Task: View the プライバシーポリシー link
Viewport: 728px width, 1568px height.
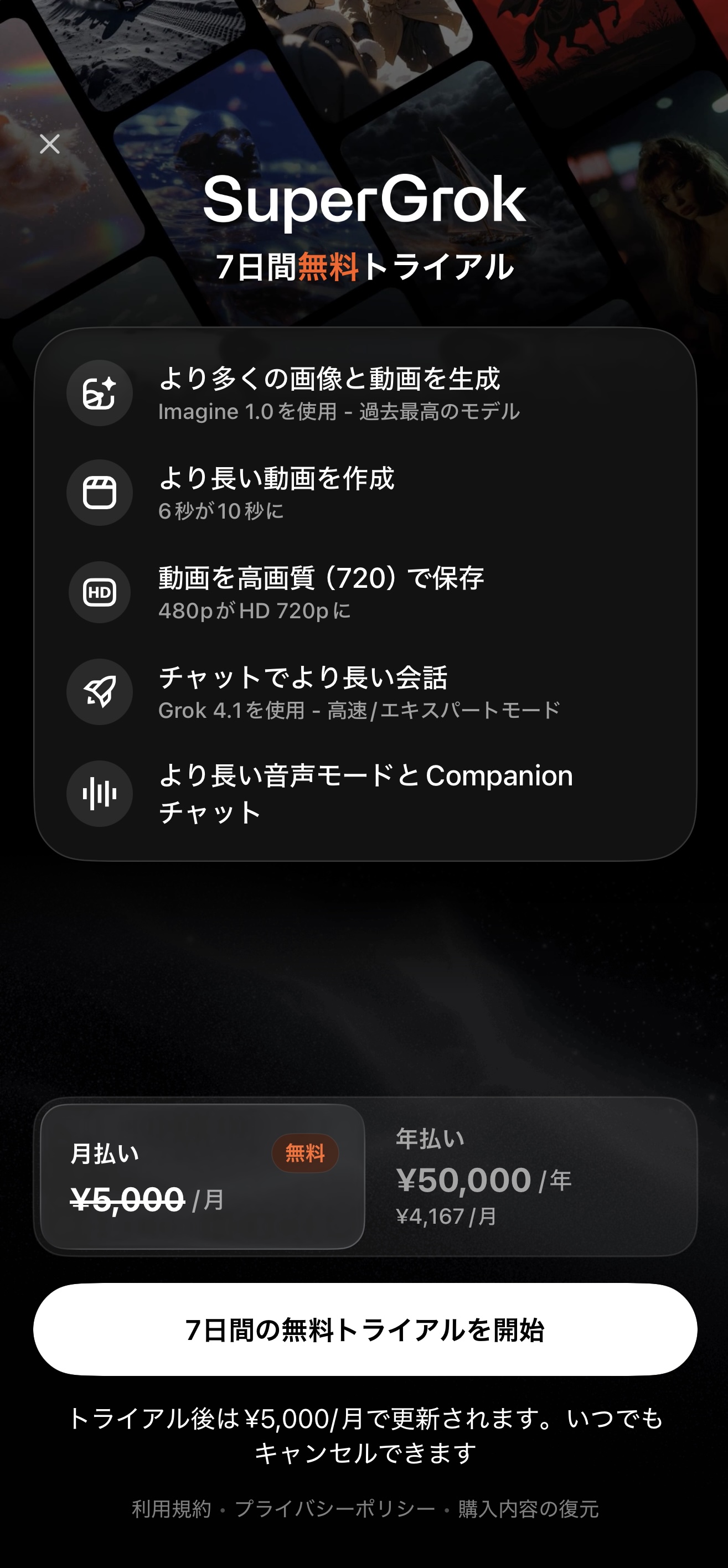Action: pos(335,1509)
